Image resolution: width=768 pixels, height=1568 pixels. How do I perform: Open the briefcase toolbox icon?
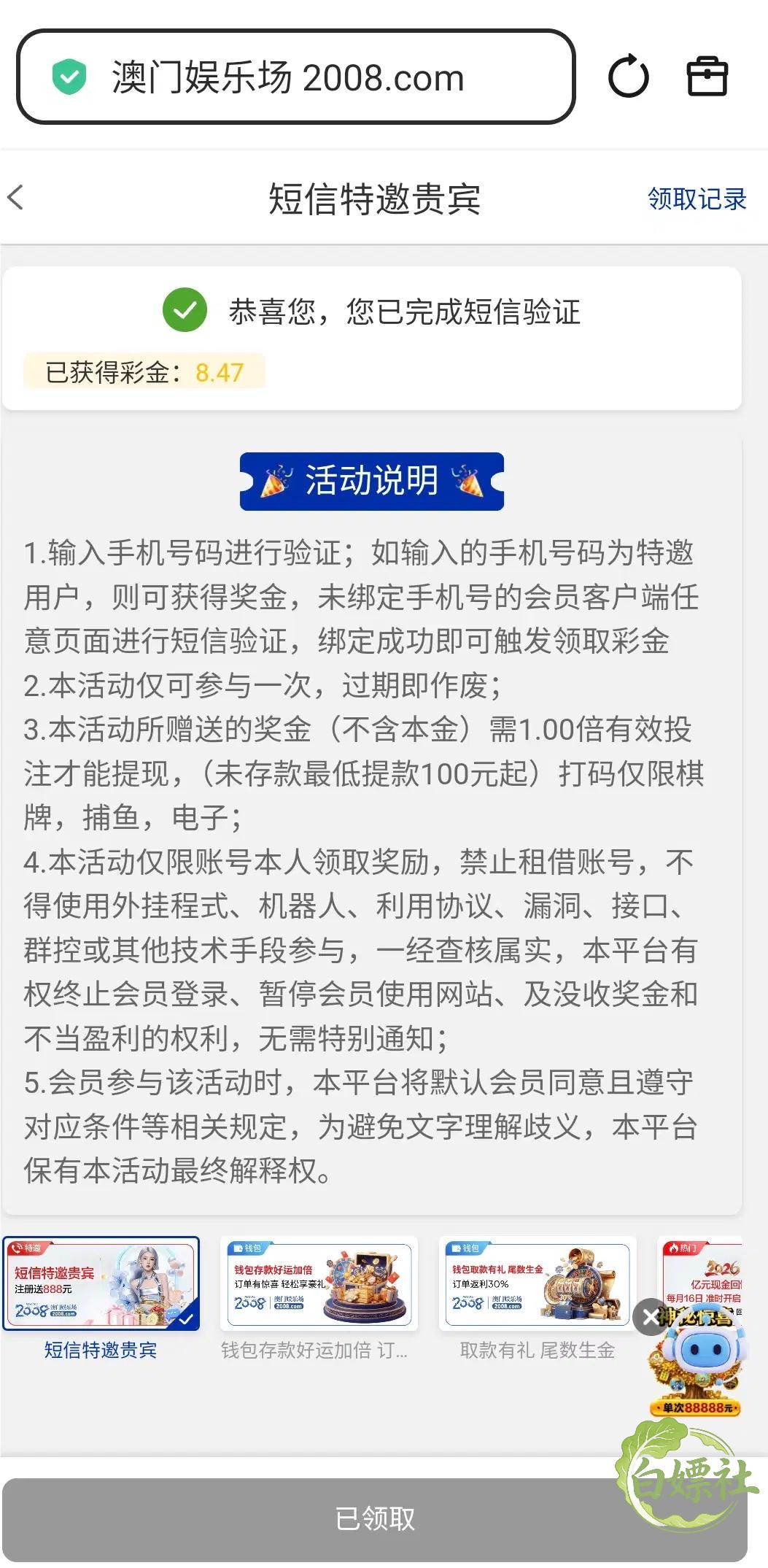(707, 76)
